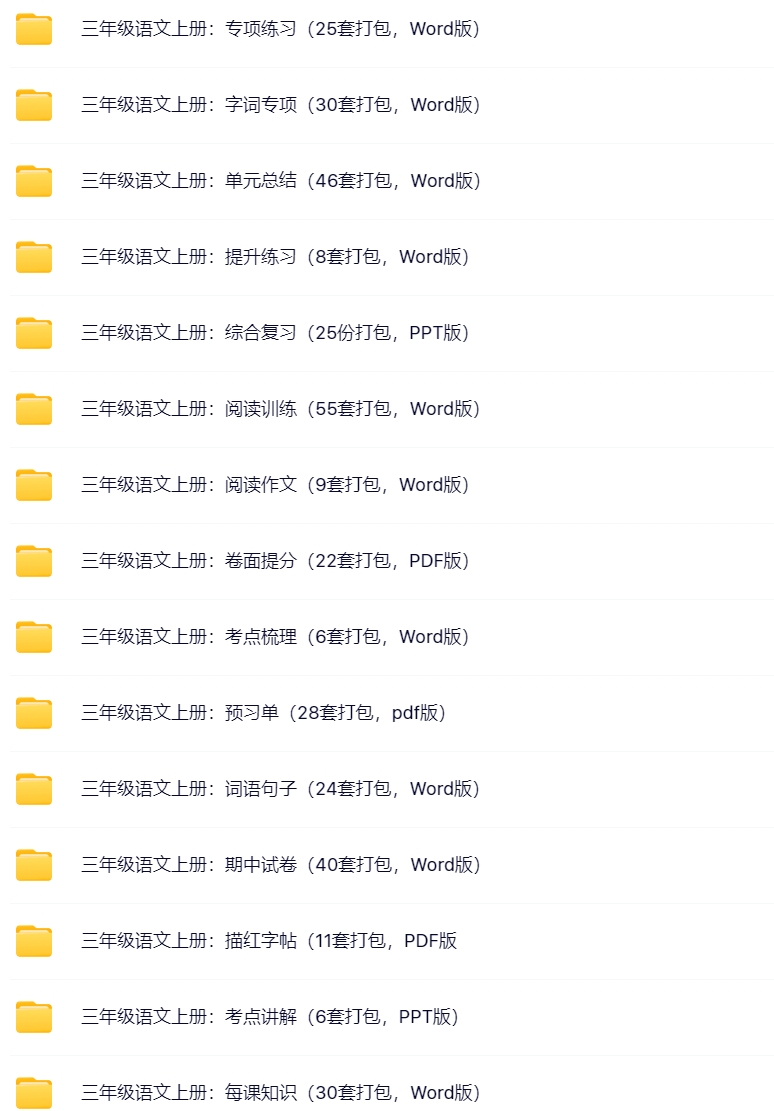Open the 综合复习 PPT版 folder
774x1111 pixels.
(x=275, y=333)
